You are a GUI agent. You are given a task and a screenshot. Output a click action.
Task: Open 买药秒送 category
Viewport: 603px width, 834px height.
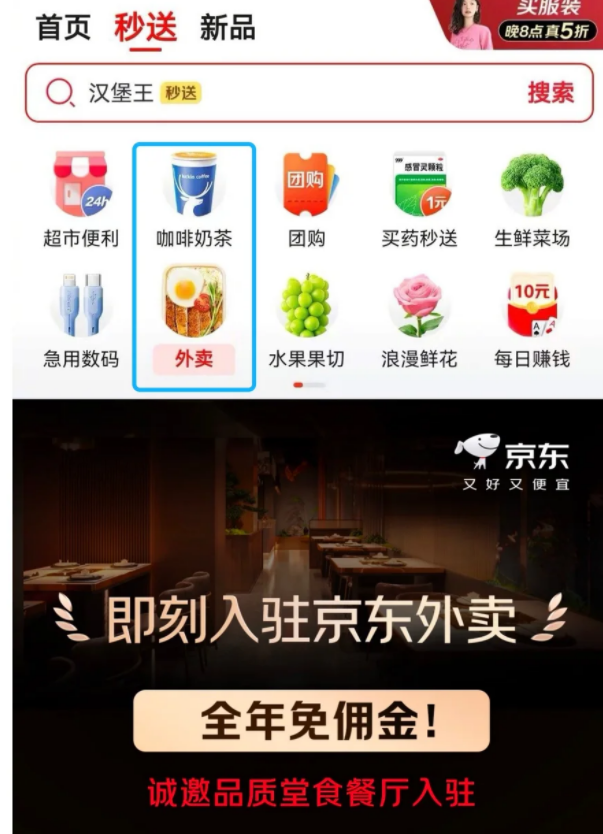[419, 200]
